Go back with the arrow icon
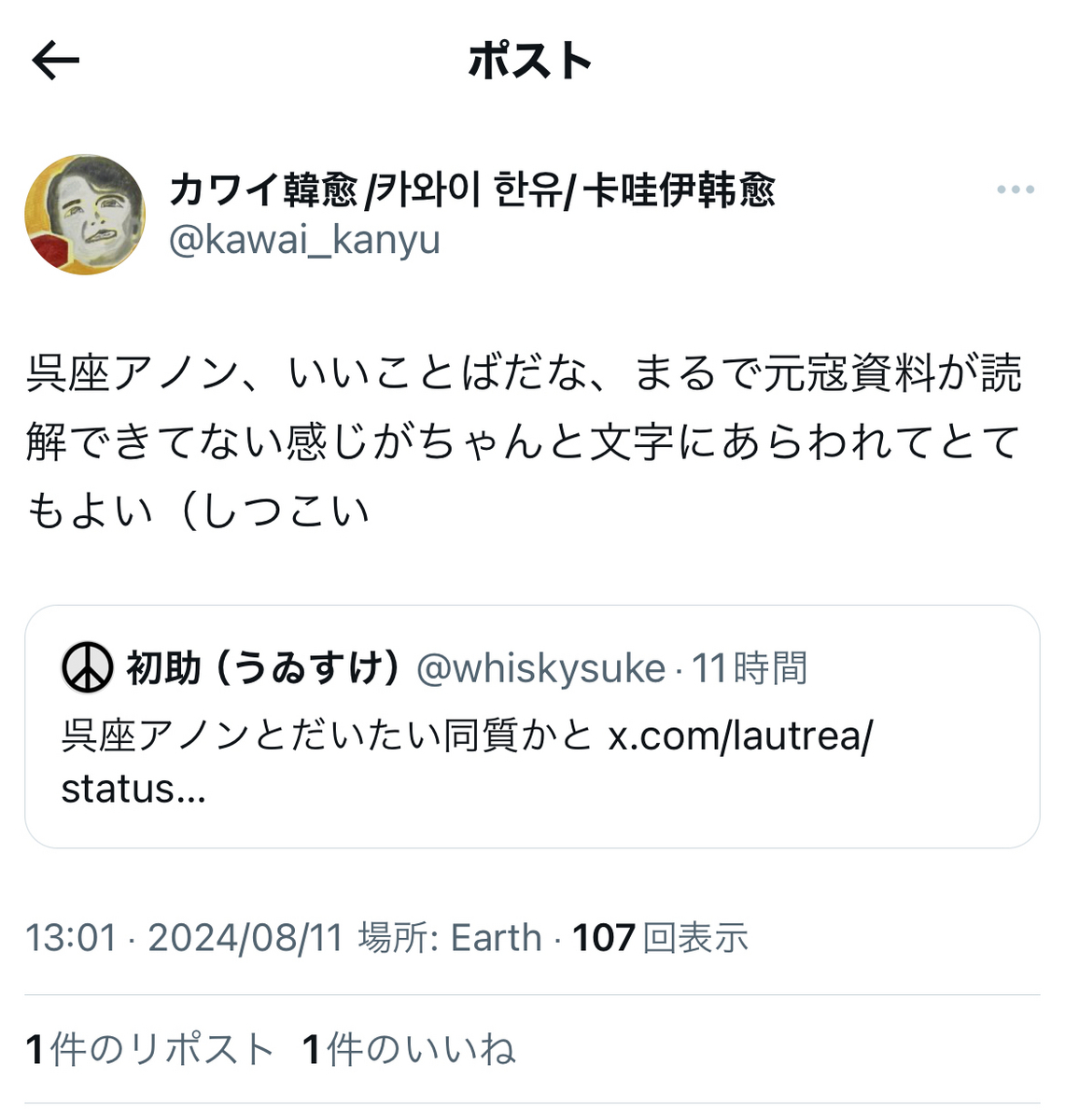This screenshot has height=1120, width=1065. point(56,62)
